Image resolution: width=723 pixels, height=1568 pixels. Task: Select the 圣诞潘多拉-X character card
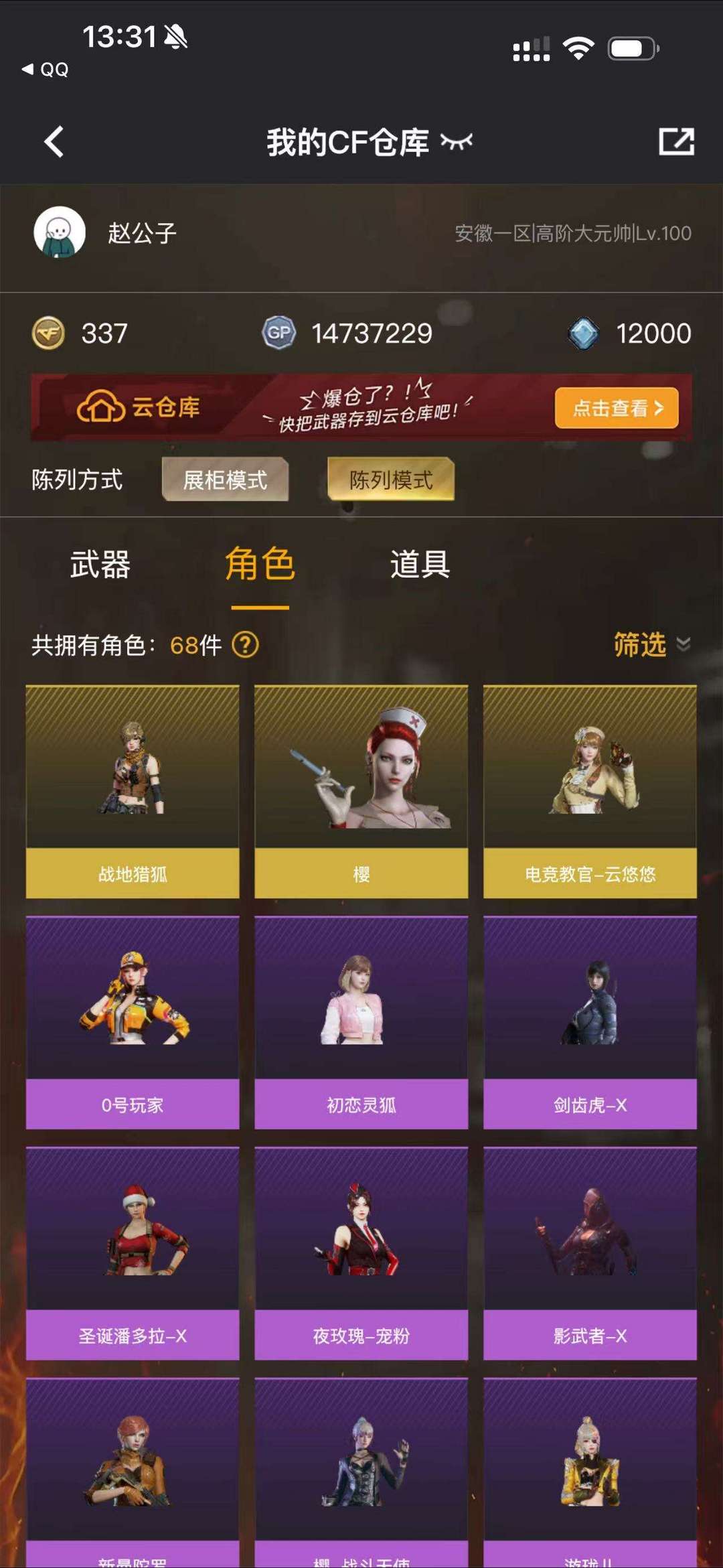tap(133, 1254)
